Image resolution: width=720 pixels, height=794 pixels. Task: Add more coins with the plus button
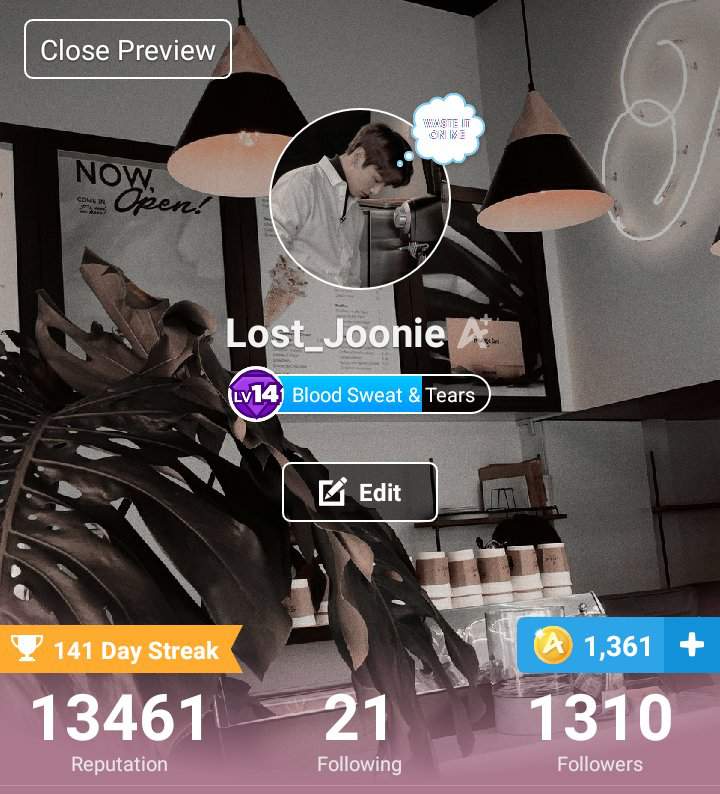pyautogui.click(x=692, y=646)
